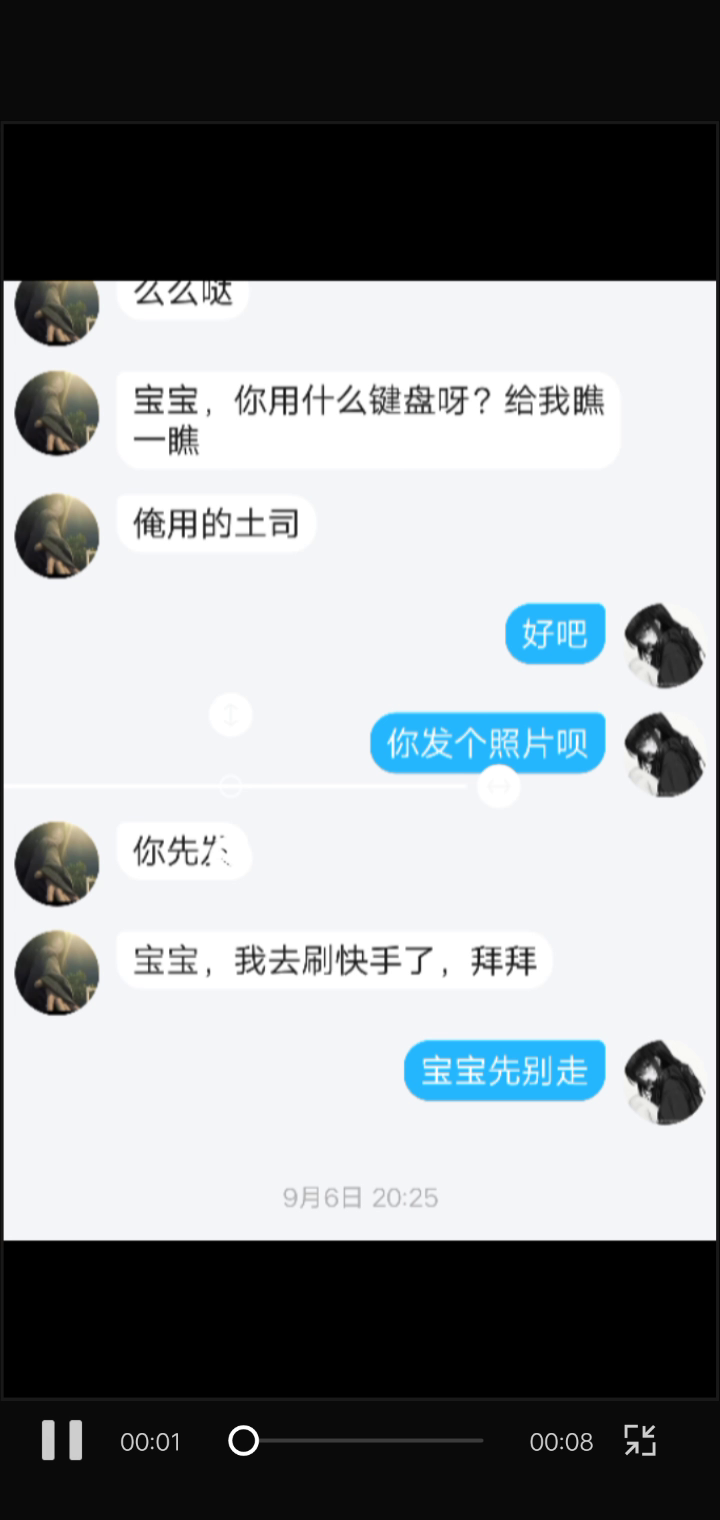720x1520 pixels.
Task: Exit fullscreen preview mode
Action: pyautogui.click(x=640, y=1440)
